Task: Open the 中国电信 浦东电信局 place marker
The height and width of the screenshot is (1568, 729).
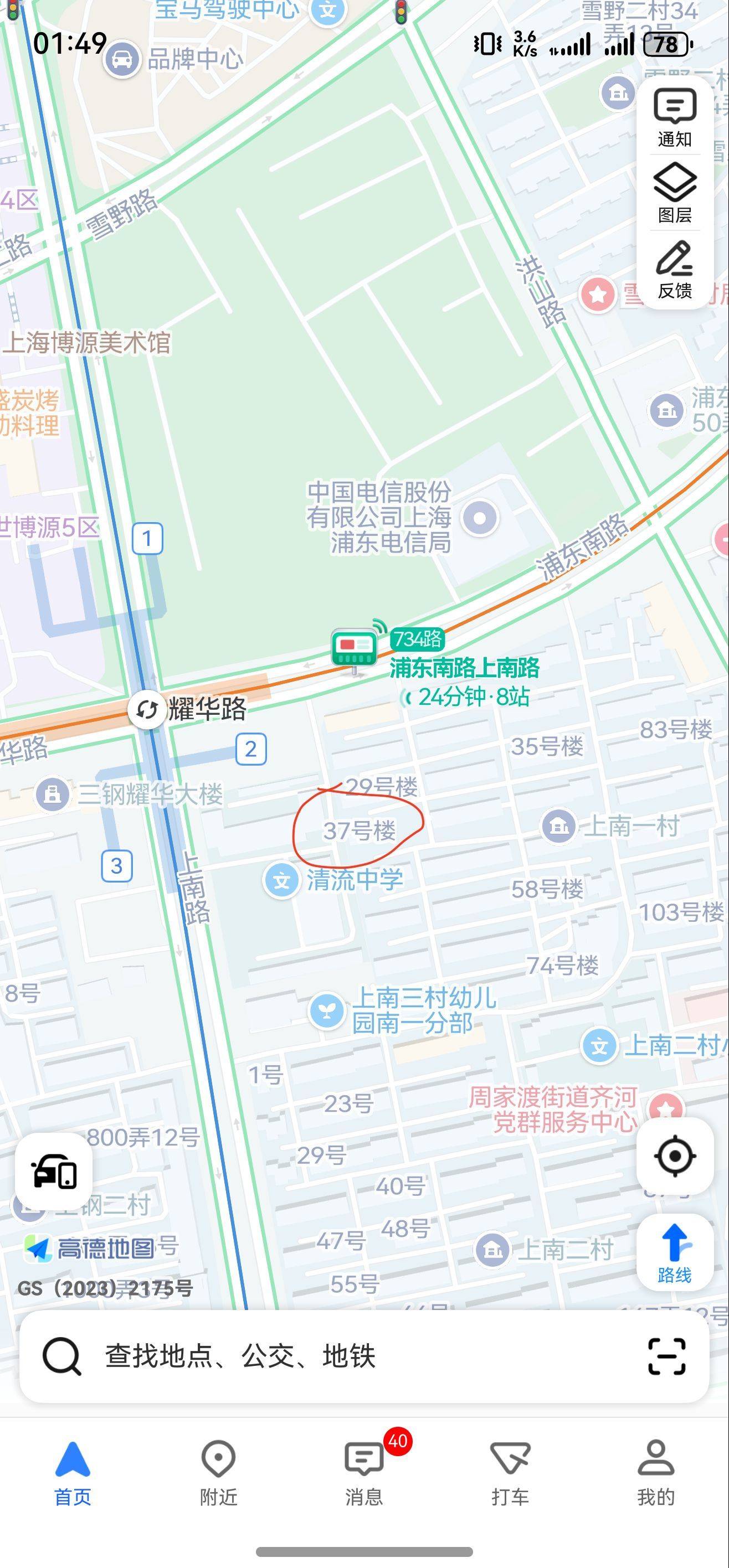Action: click(x=480, y=518)
